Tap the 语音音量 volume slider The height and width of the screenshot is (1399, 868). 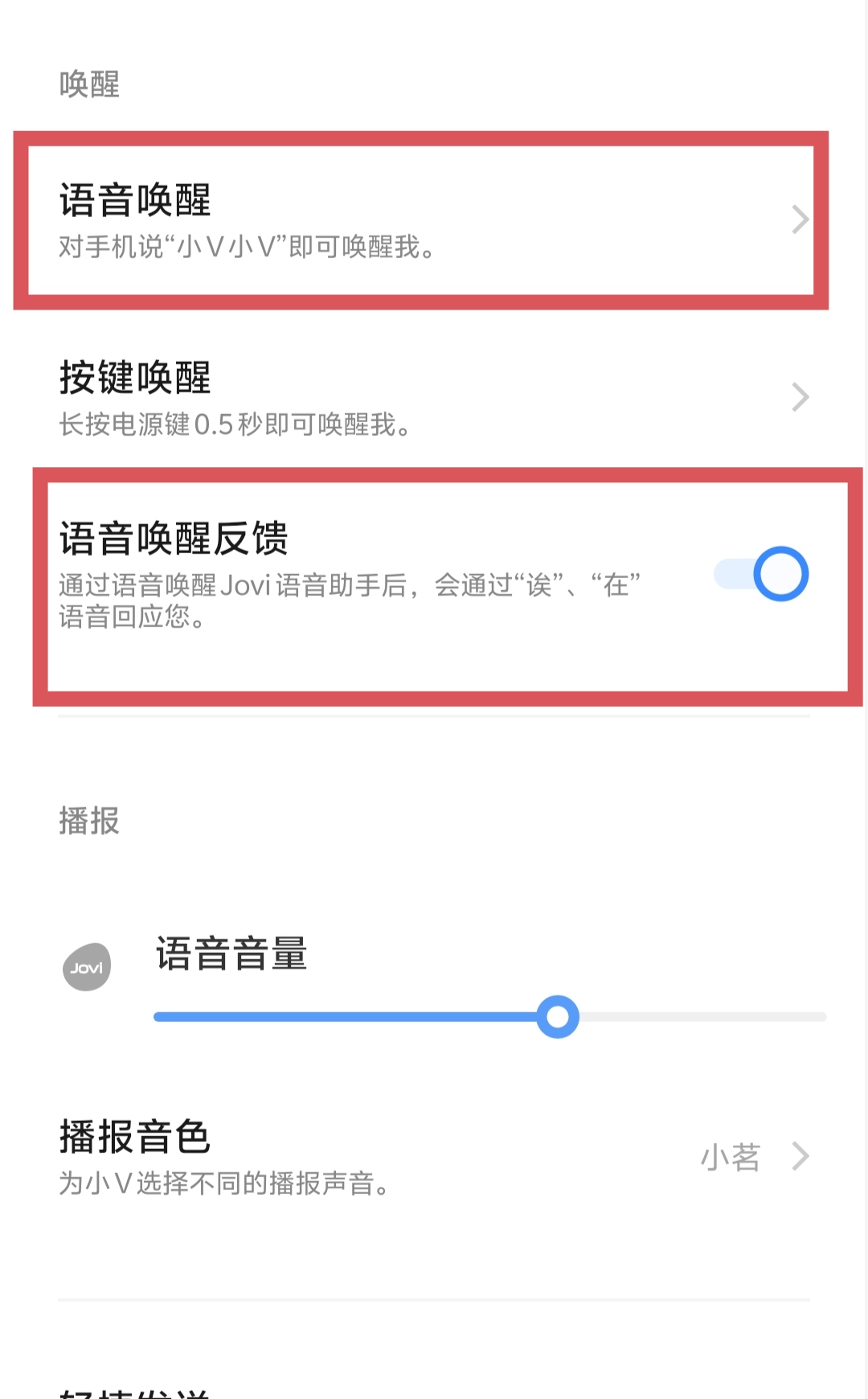(490, 1017)
